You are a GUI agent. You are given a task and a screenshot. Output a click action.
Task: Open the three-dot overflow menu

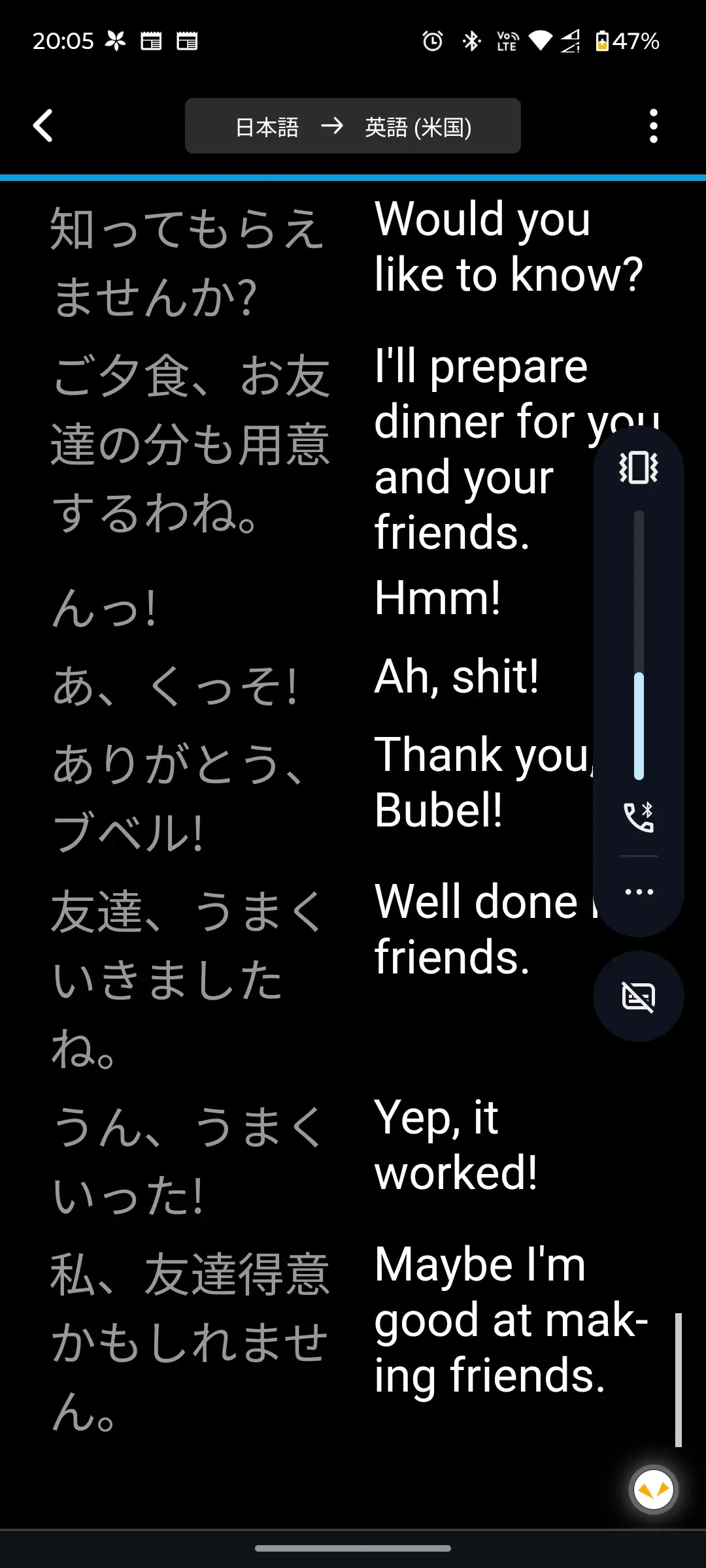point(653,126)
